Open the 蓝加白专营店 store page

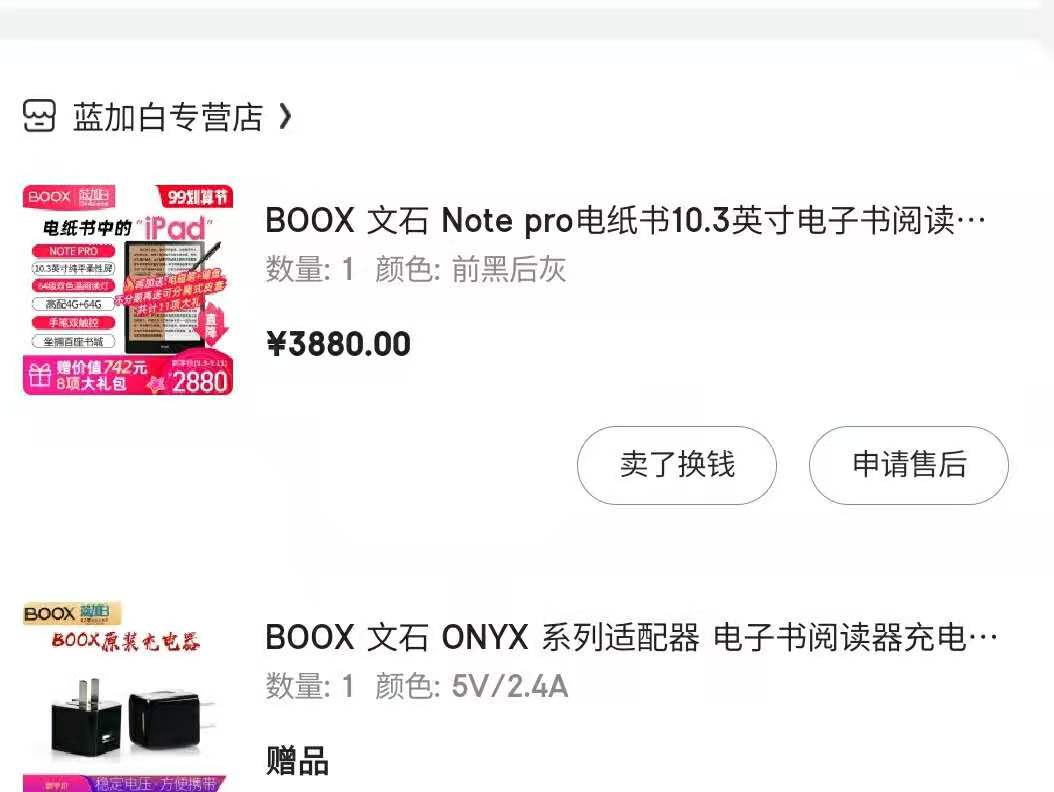168,117
